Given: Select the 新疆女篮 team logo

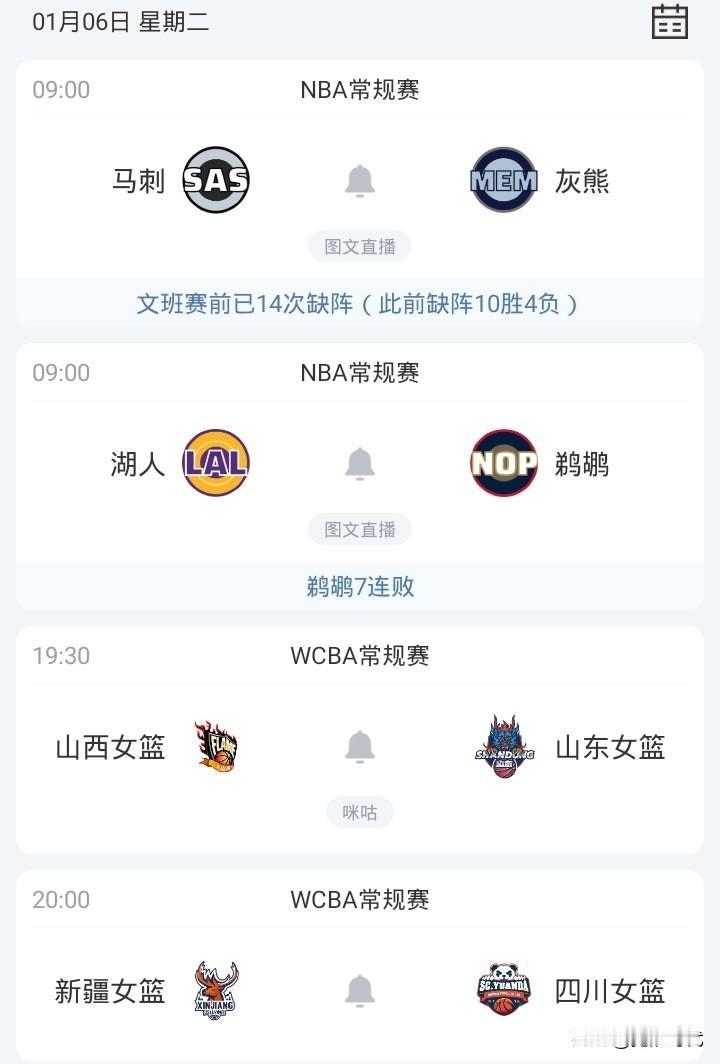Looking at the screenshot, I should coord(217,991).
